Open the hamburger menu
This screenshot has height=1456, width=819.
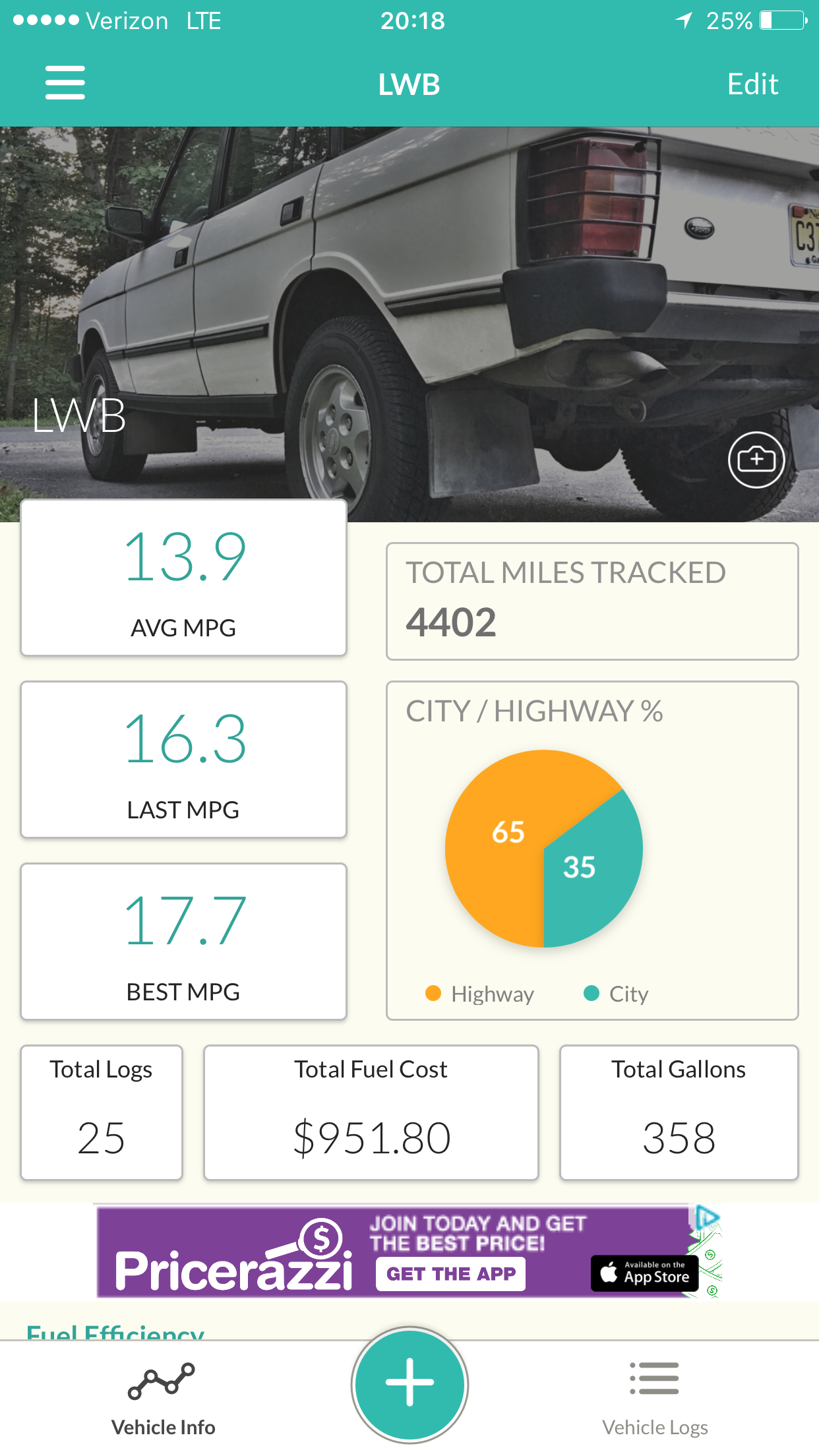[x=65, y=82]
